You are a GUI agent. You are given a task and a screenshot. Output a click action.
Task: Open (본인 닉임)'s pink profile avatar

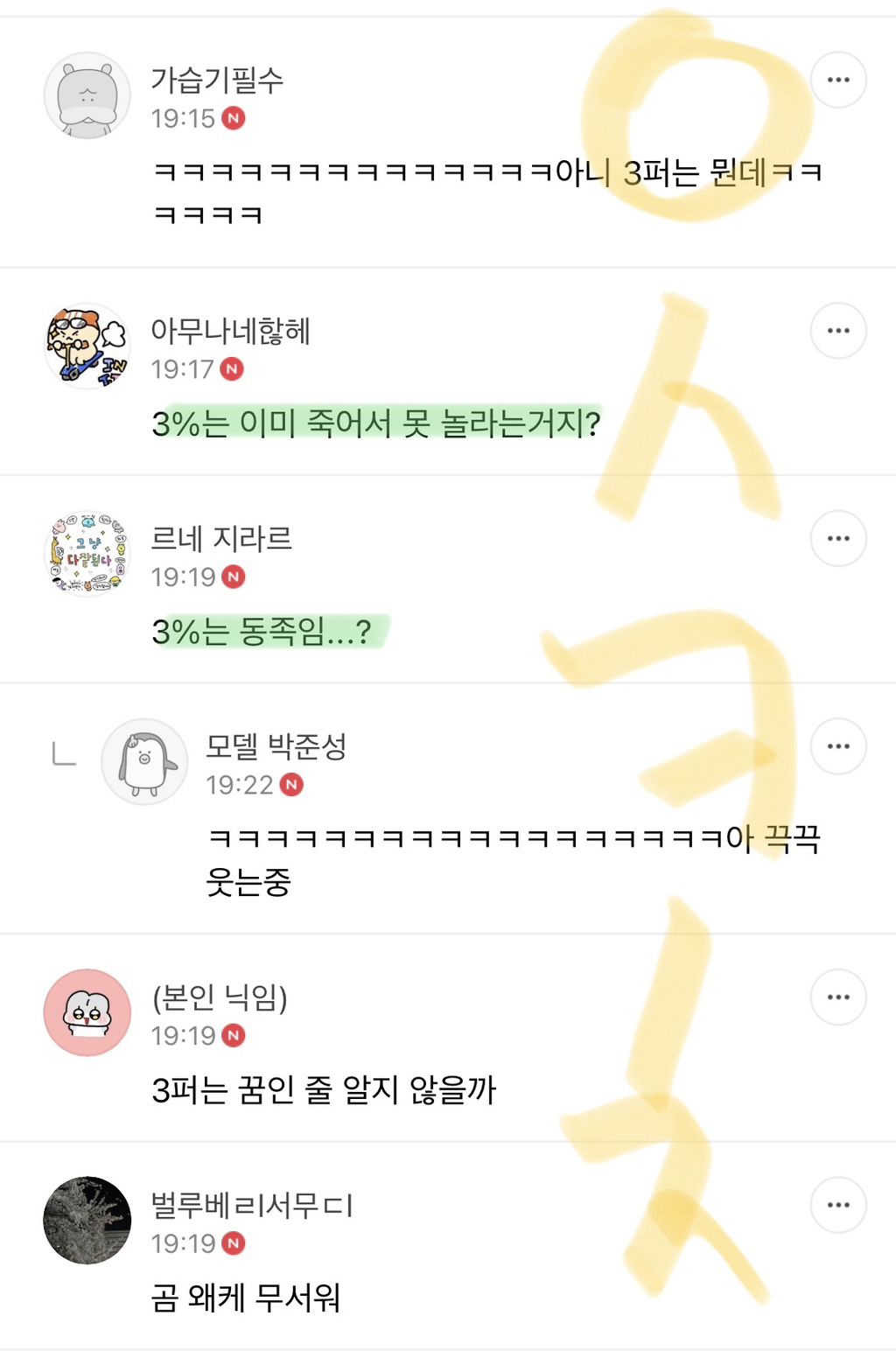pos(87,1012)
